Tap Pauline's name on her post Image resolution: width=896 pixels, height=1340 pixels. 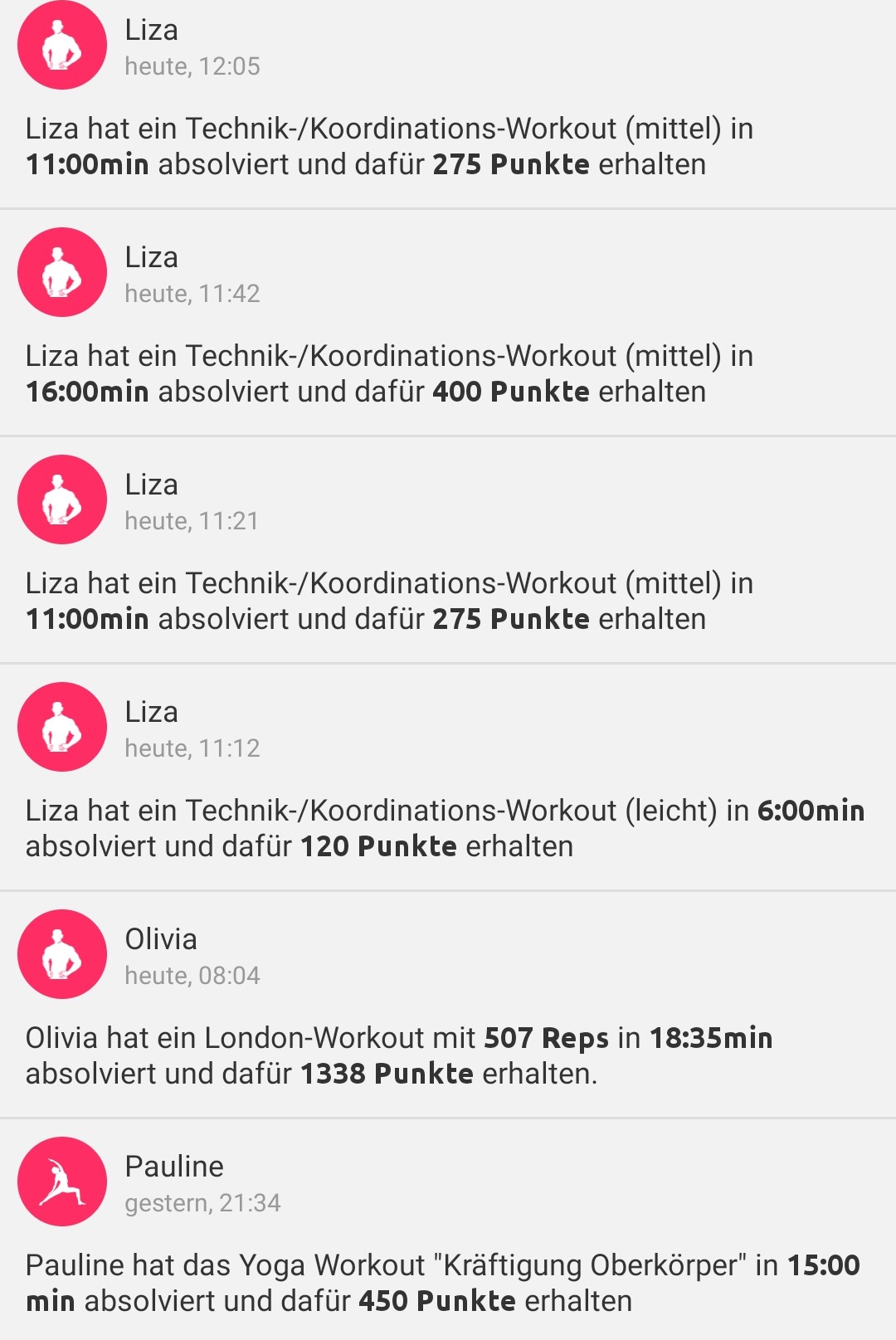[x=173, y=1166]
